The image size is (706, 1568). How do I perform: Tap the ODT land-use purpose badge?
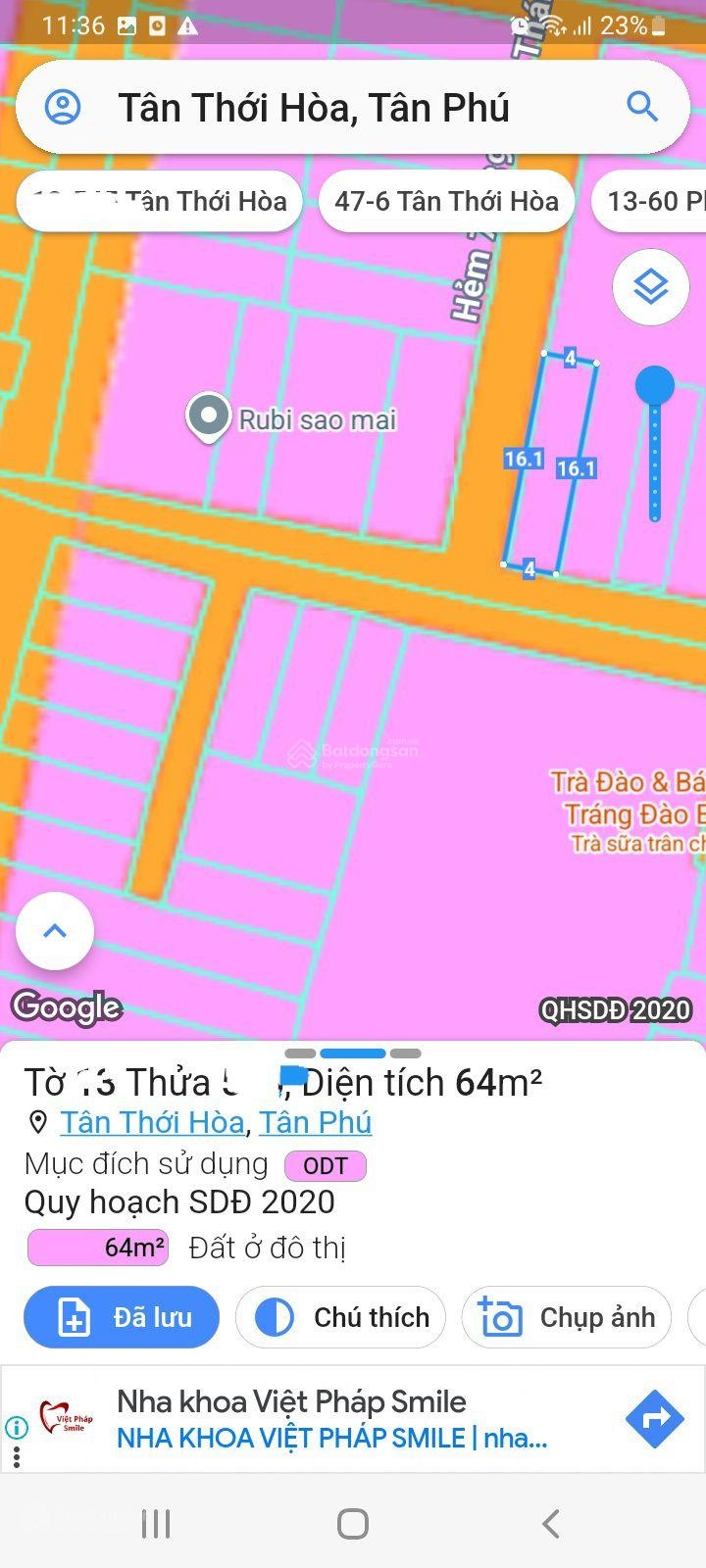pyautogui.click(x=325, y=1165)
